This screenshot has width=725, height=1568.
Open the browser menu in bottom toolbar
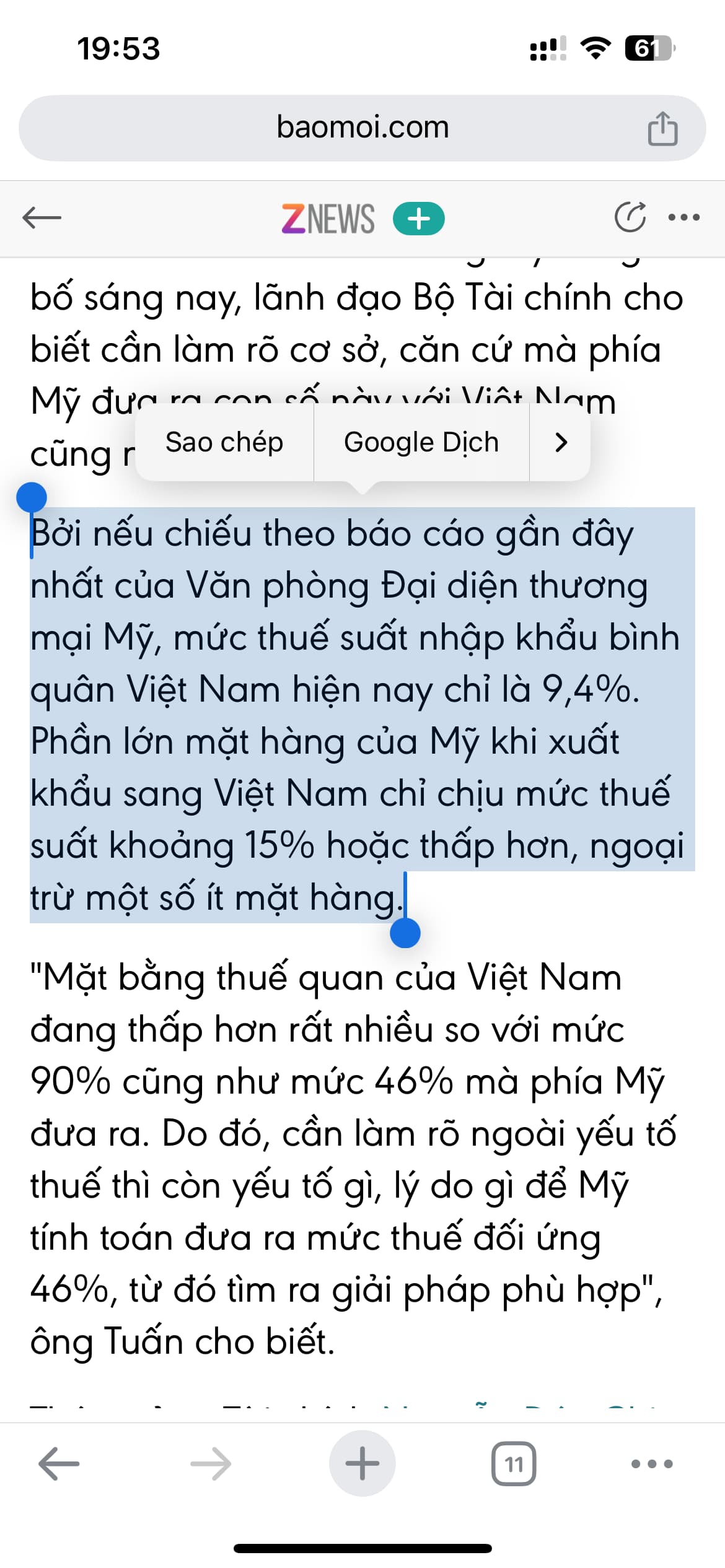[652, 1464]
